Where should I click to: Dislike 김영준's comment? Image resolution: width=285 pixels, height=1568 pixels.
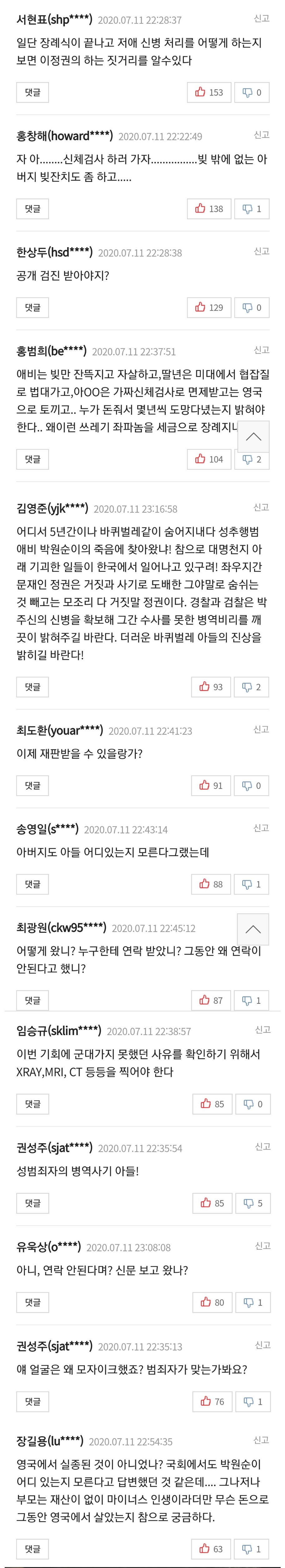pyautogui.click(x=252, y=686)
